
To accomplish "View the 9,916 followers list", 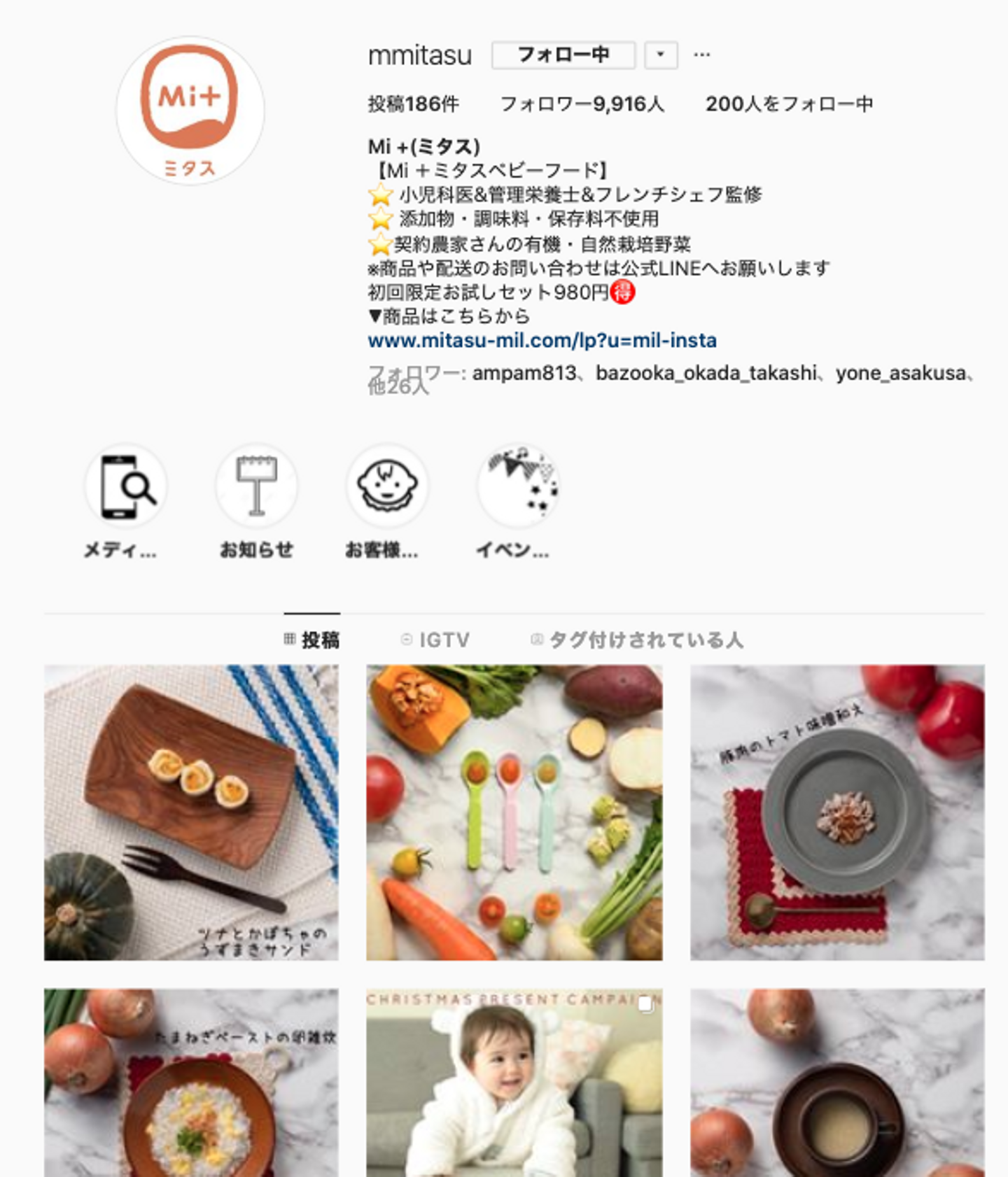I will click(582, 104).
